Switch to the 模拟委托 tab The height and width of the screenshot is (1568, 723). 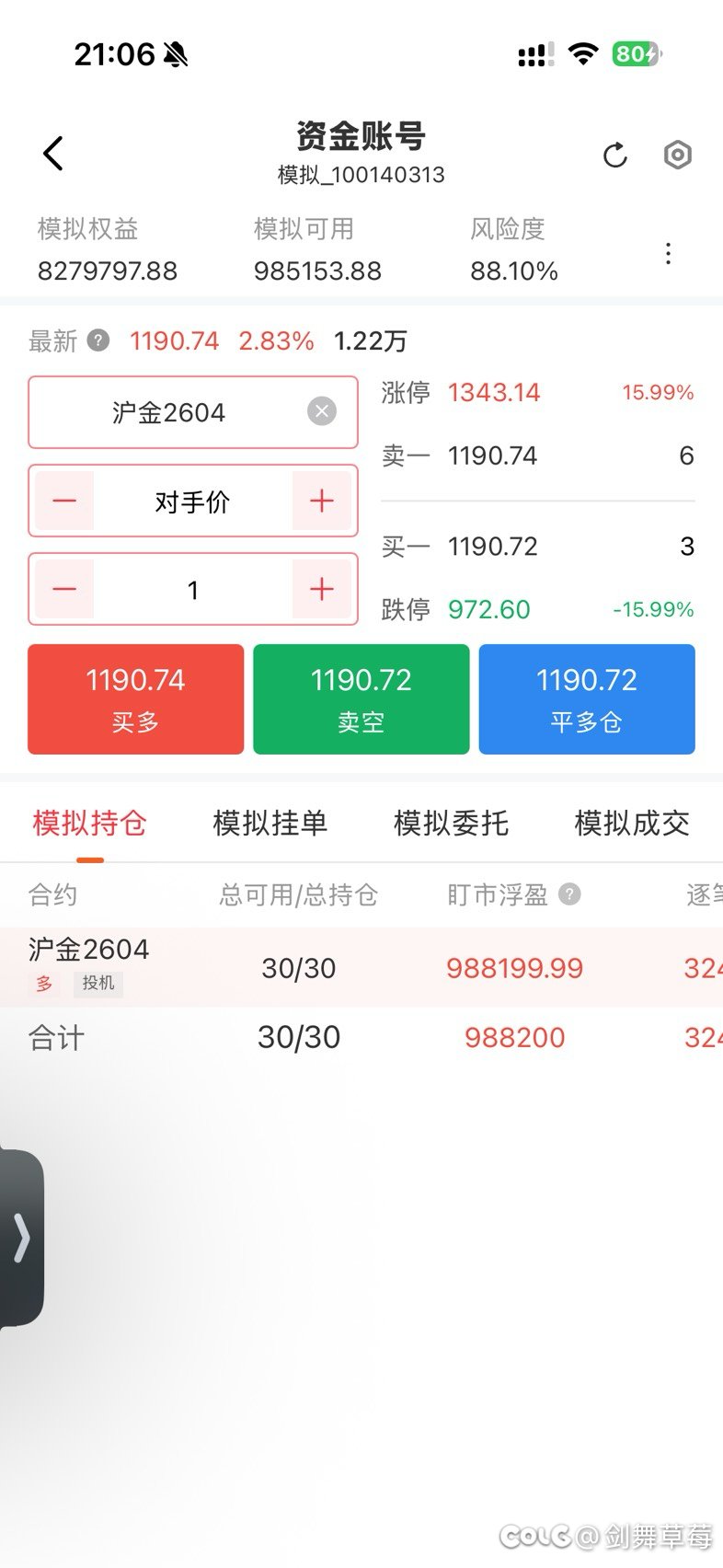coord(451,823)
